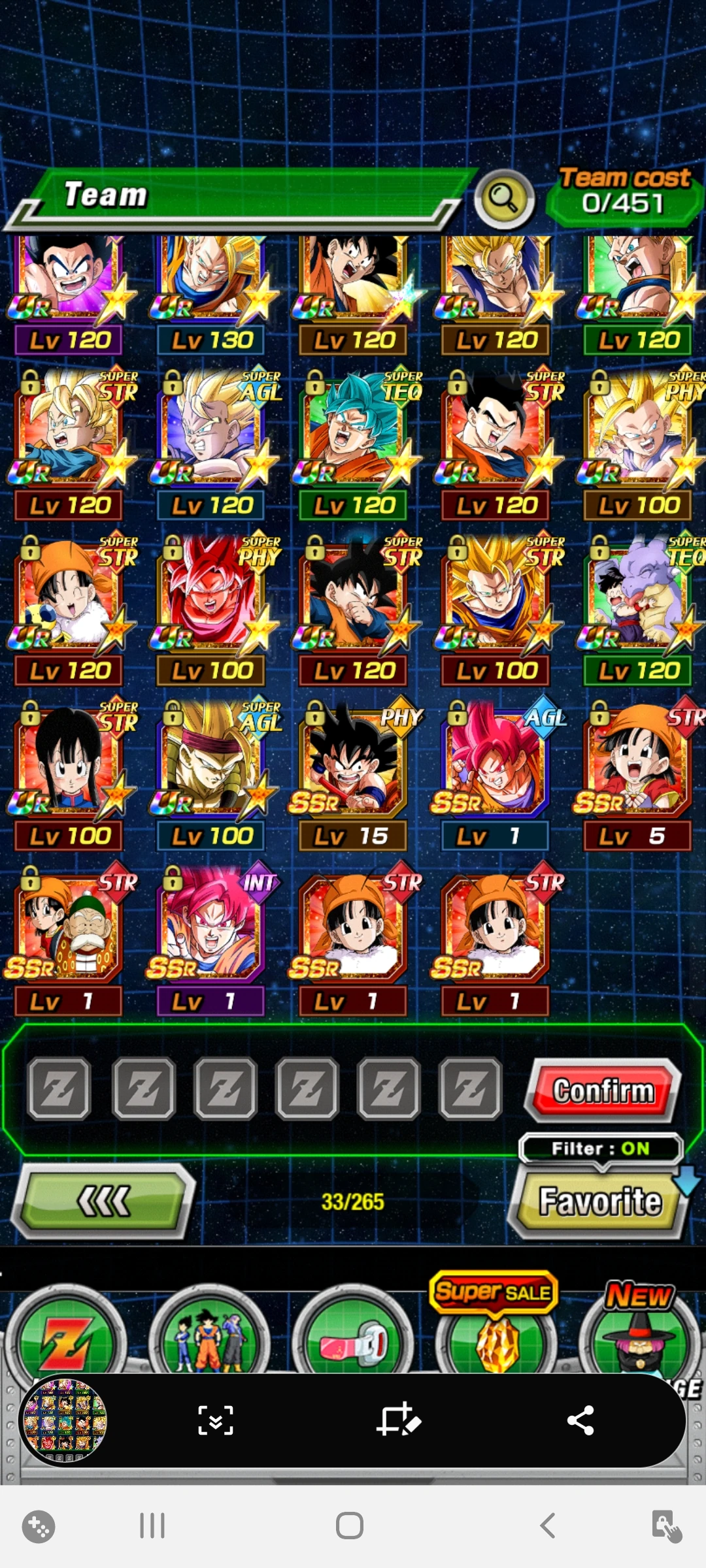This screenshot has height=1568, width=706.
Task: Open the Dragon Stone Super Sale shop
Action: (495, 1346)
